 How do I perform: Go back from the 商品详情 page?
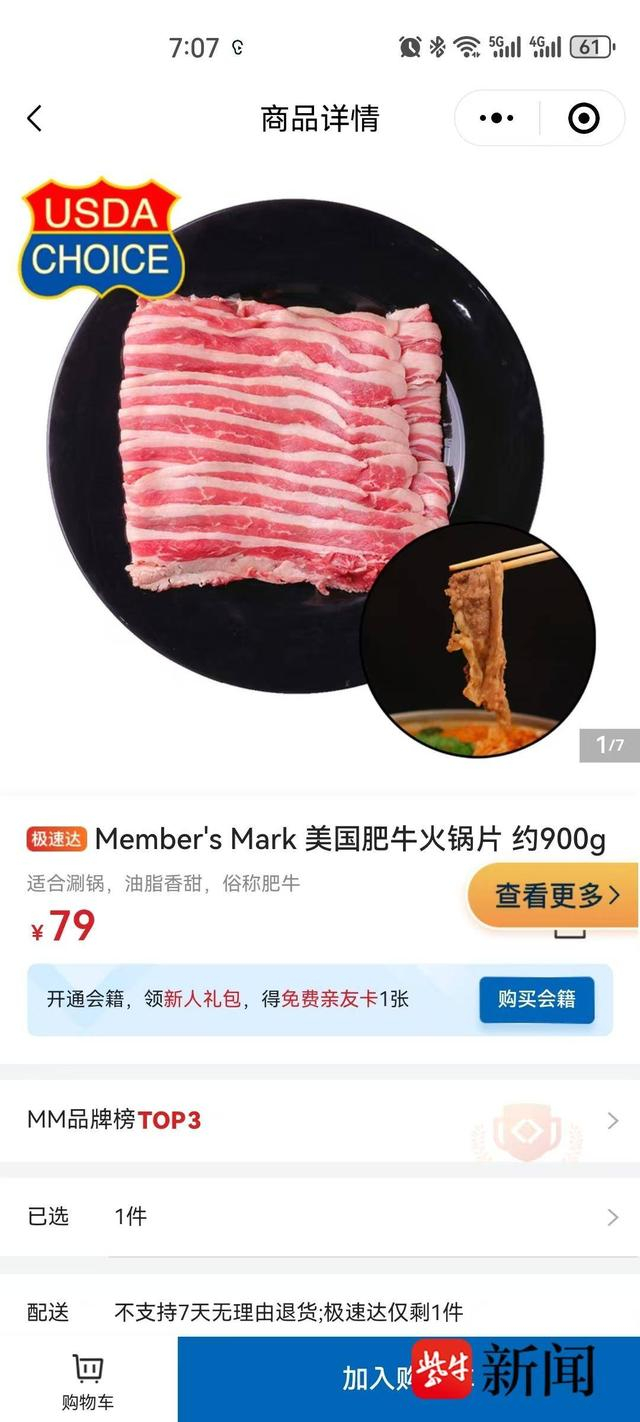point(34,119)
